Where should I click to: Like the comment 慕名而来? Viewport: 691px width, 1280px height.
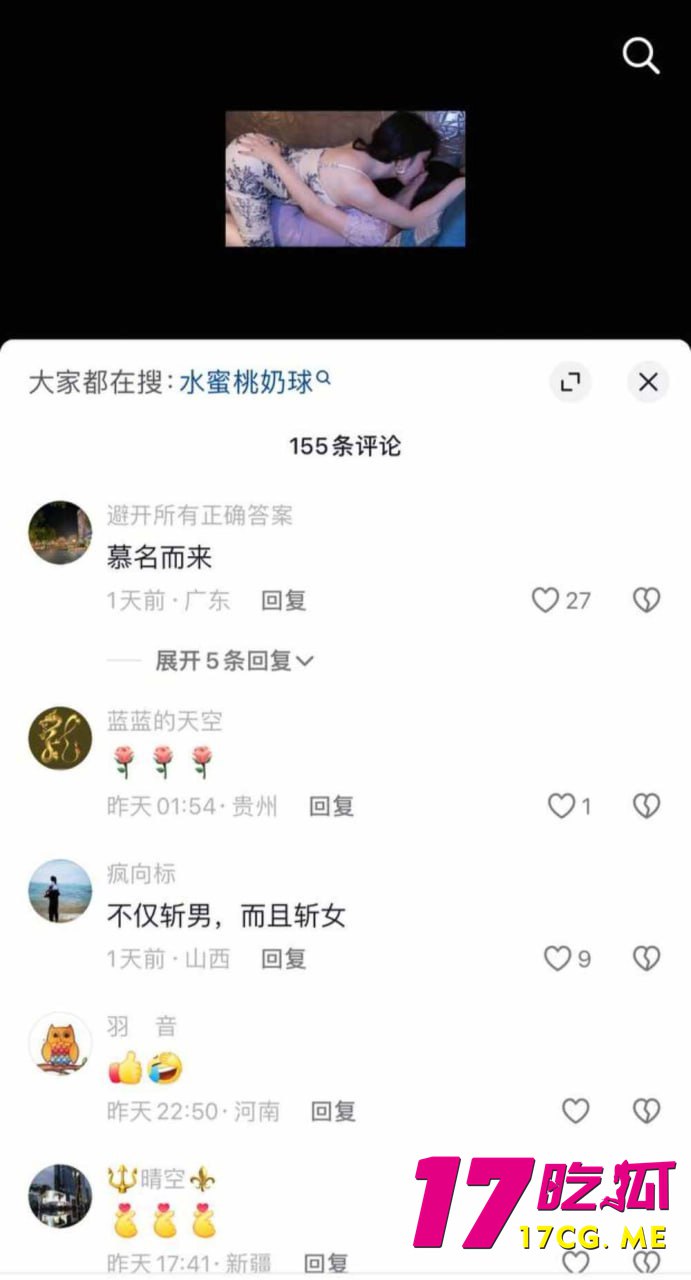pos(545,600)
